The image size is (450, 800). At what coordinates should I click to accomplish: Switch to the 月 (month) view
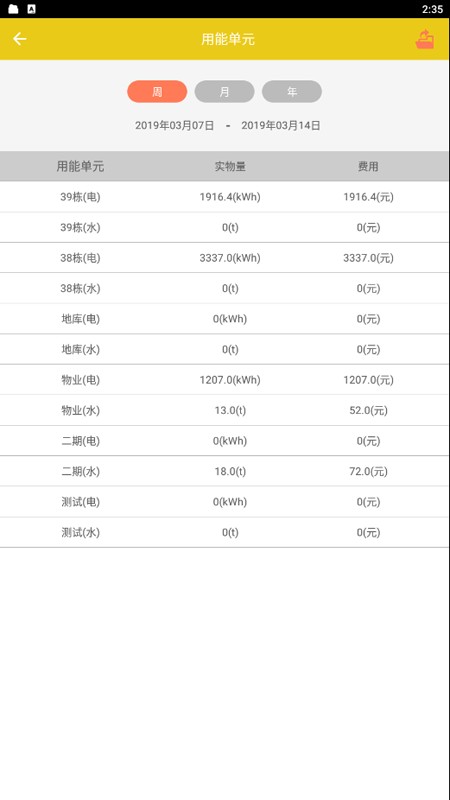point(224,92)
